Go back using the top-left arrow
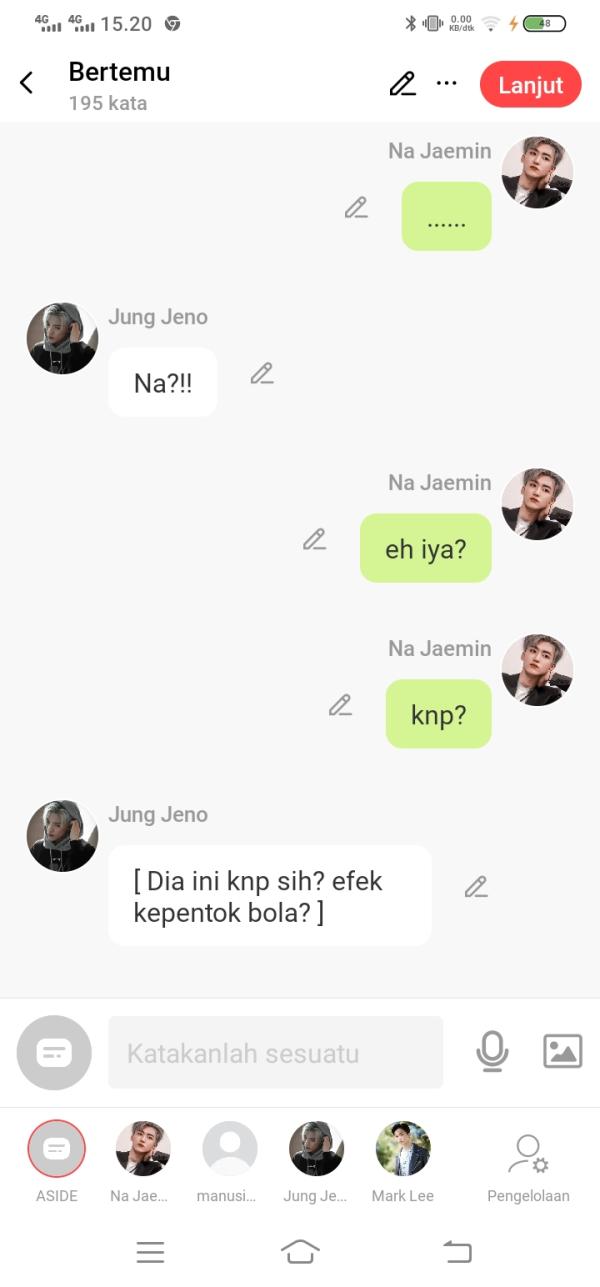 [x=27, y=83]
